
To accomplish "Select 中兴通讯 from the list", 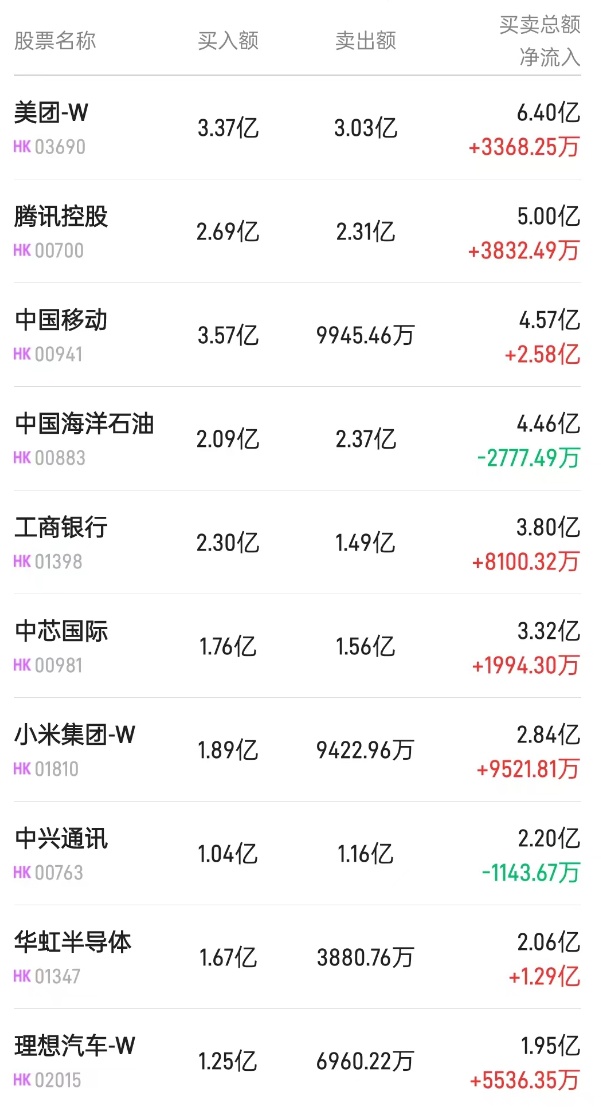I will click(x=61, y=839).
